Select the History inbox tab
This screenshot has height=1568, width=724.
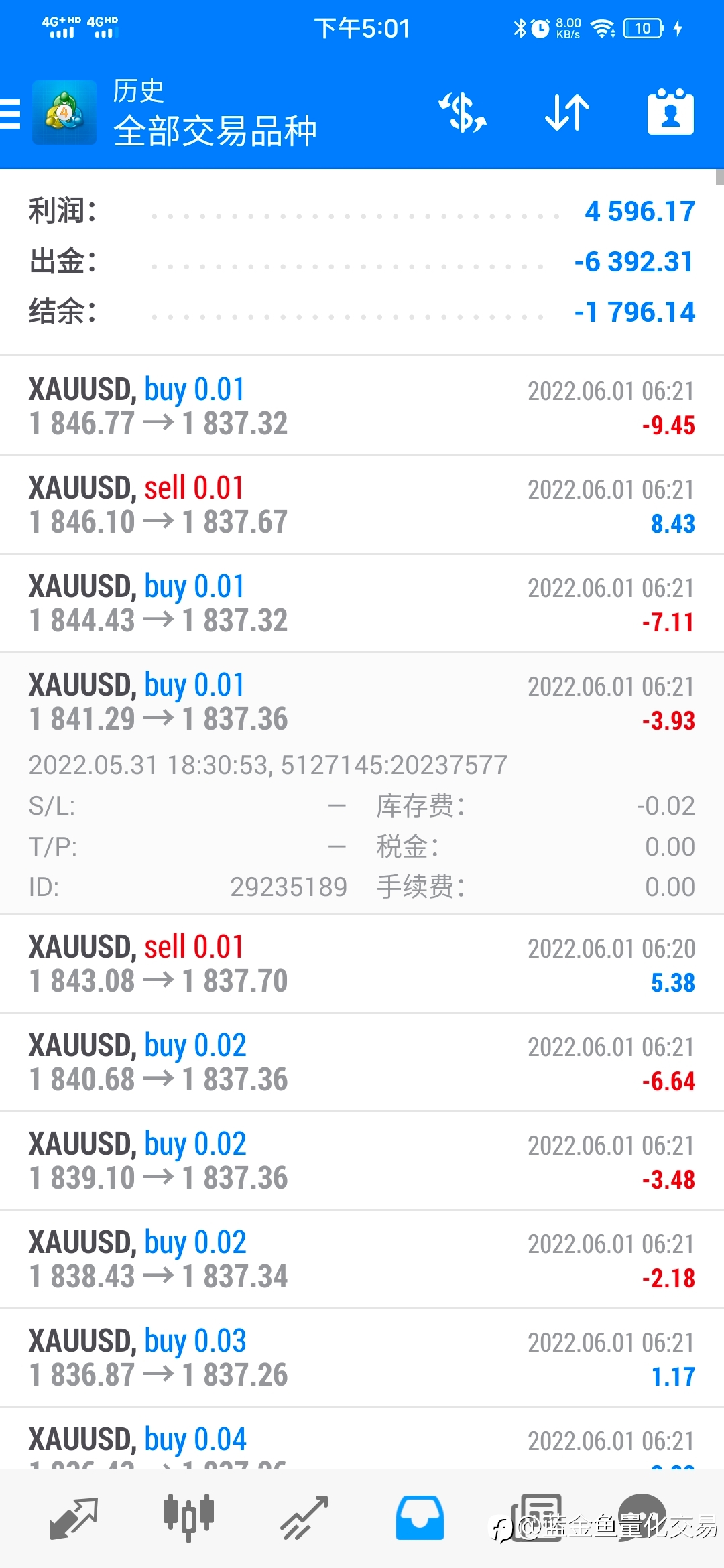[x=420, y=1518]
